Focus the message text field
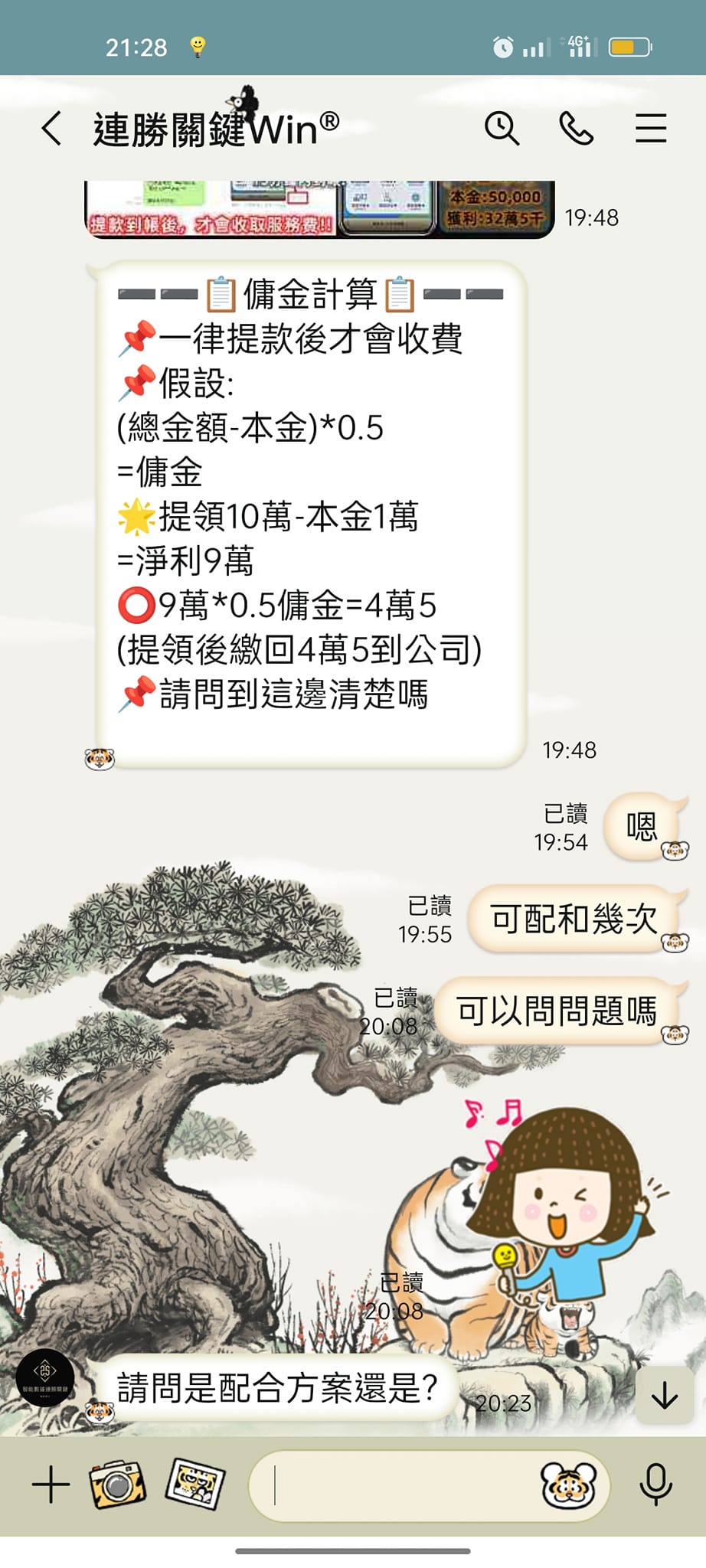 pyautogui.click(x=398, y=1485)
